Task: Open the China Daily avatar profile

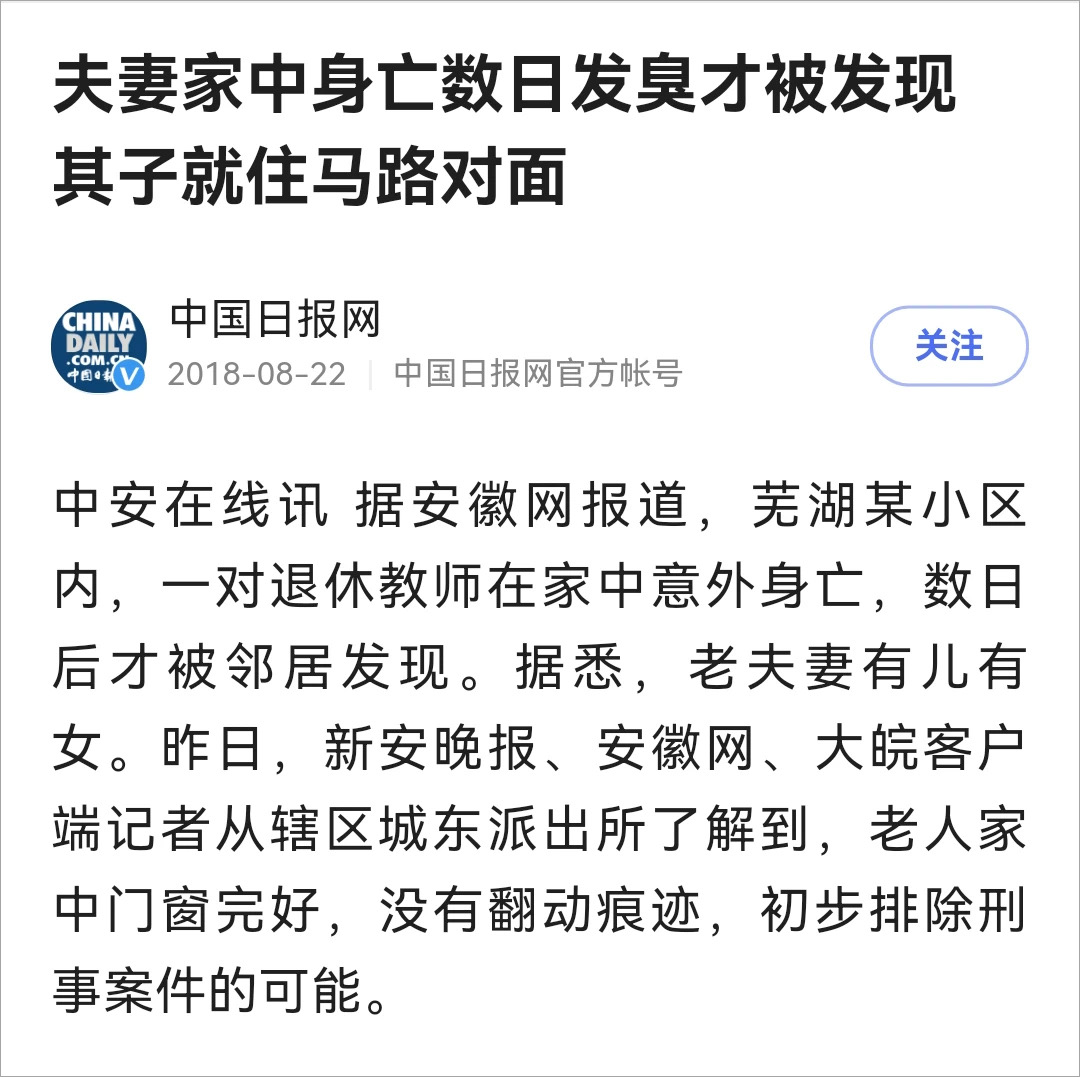Action: pyautogui.click(x=99, y=346)
